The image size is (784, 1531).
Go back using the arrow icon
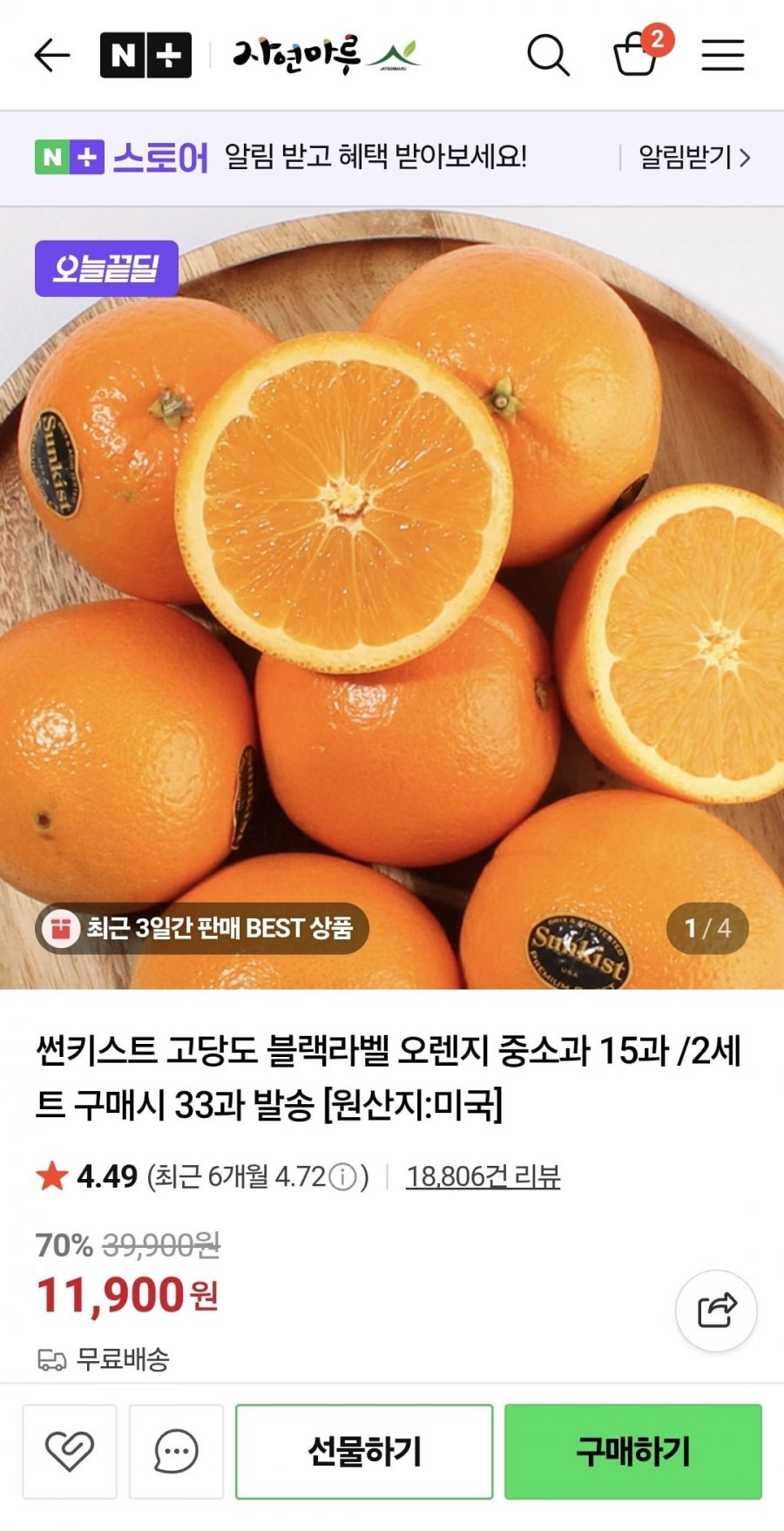click(x=51, y=56)
